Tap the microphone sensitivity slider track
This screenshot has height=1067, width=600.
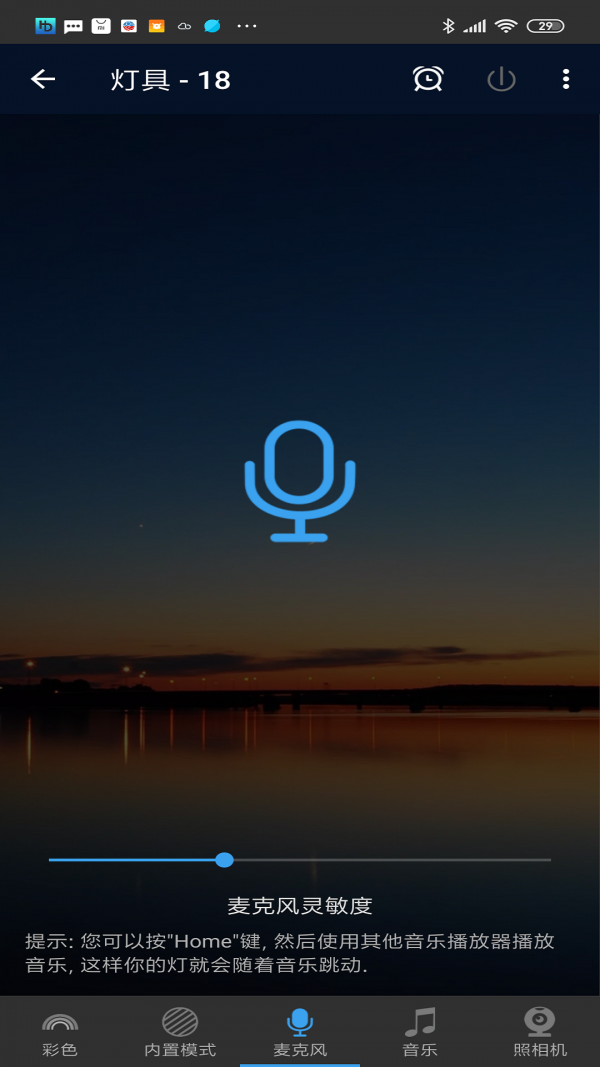[x=300, y=860]
